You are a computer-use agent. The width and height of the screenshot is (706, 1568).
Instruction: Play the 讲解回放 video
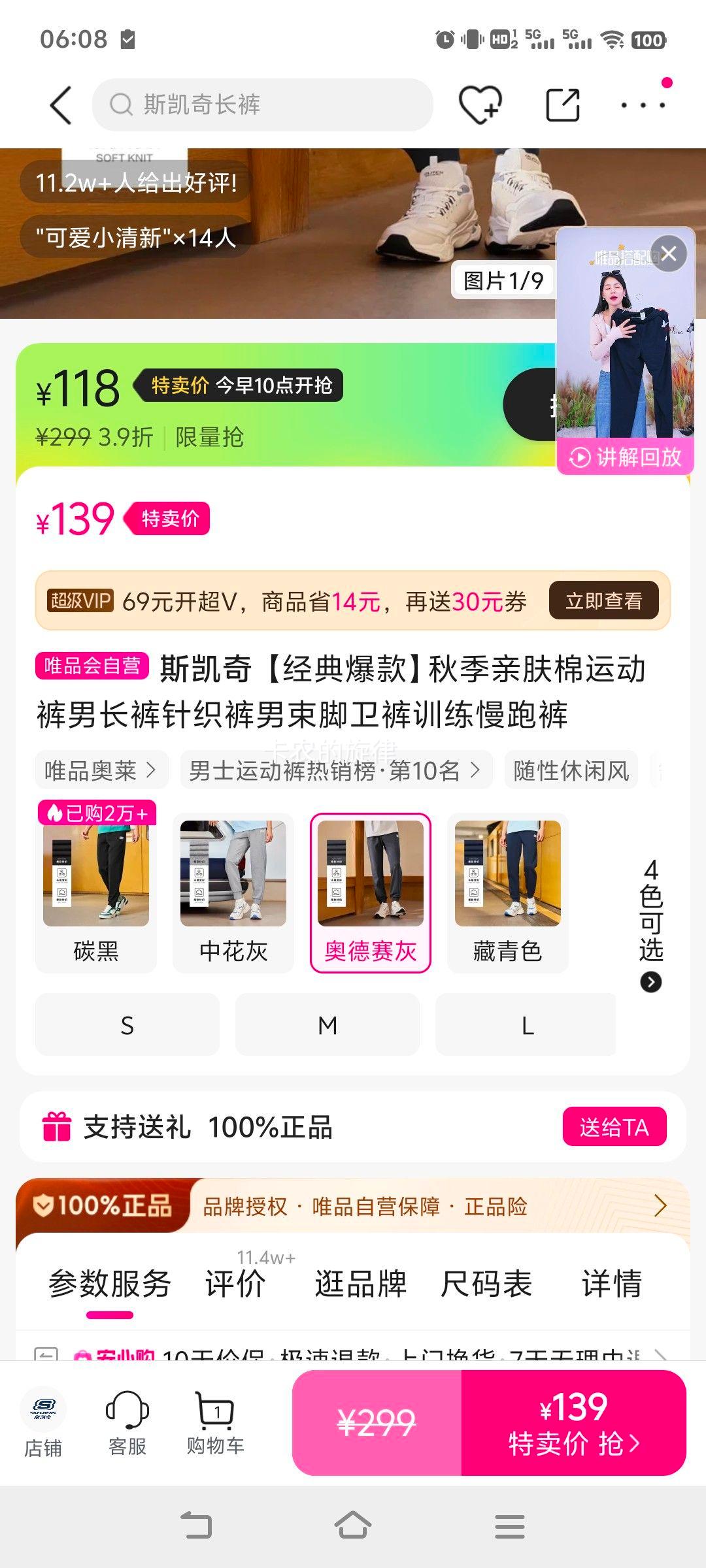coord(625,457)
